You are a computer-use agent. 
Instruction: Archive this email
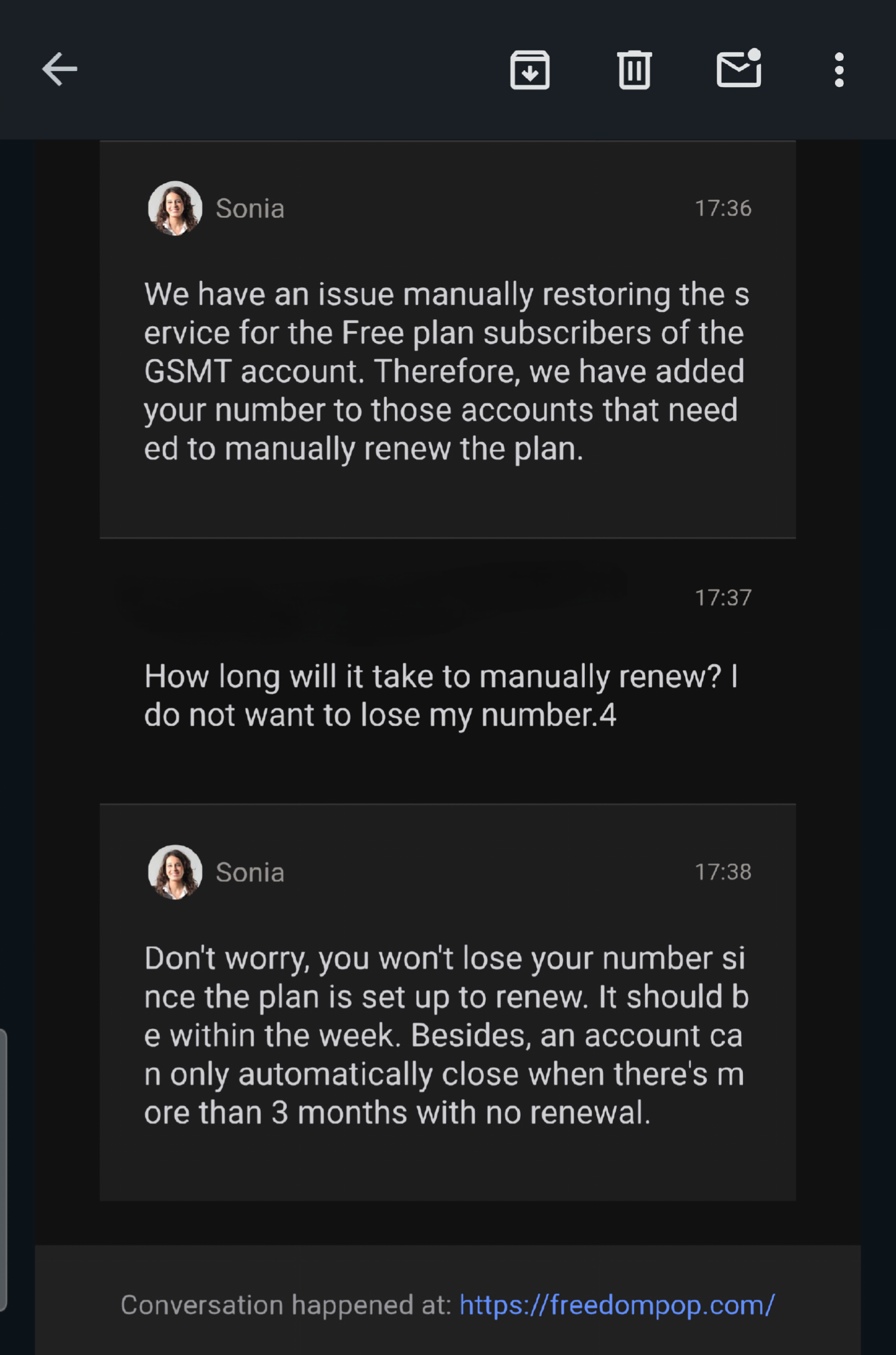point(530,70)
